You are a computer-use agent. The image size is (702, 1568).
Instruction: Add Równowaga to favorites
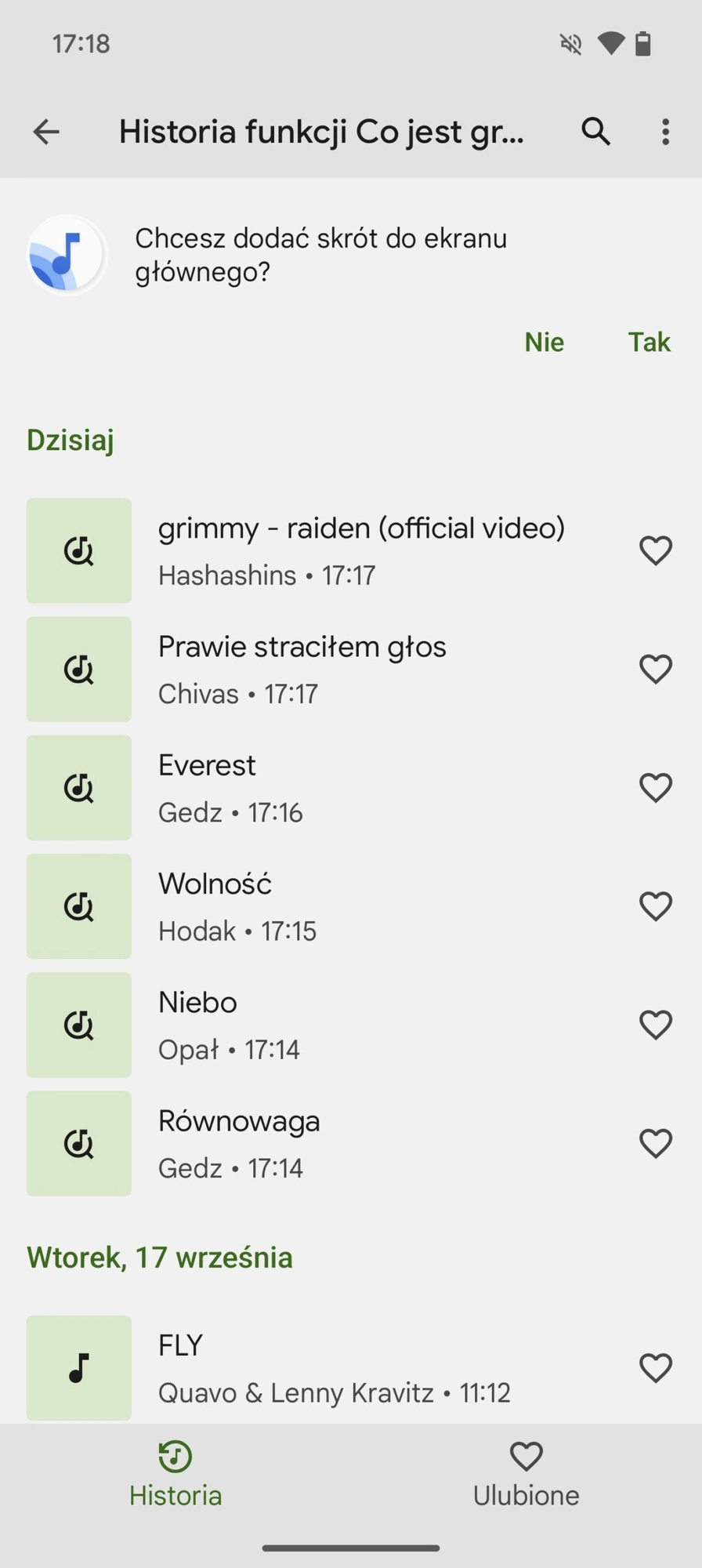point(656,1143)
